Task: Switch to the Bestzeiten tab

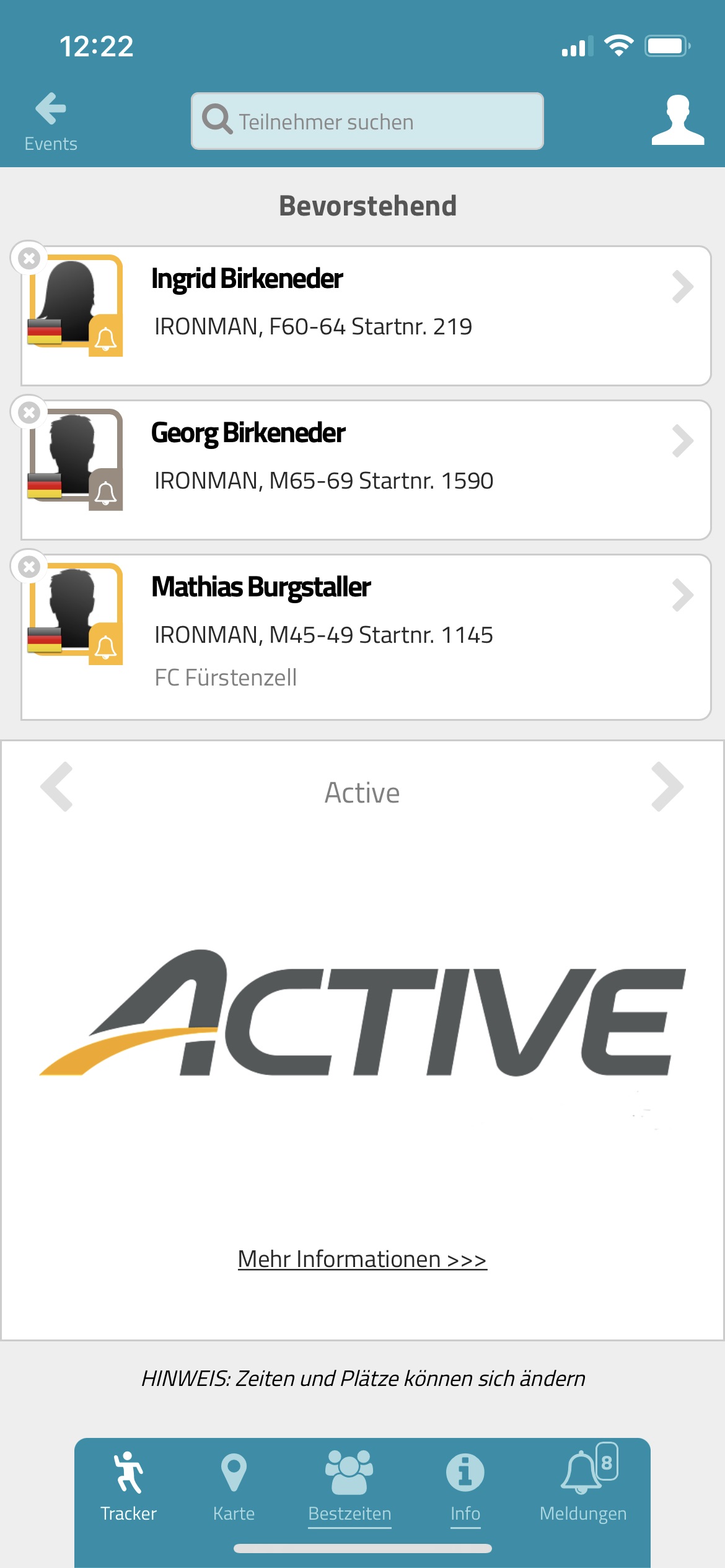Action: pyautogui.click(x=349, y=1486)
